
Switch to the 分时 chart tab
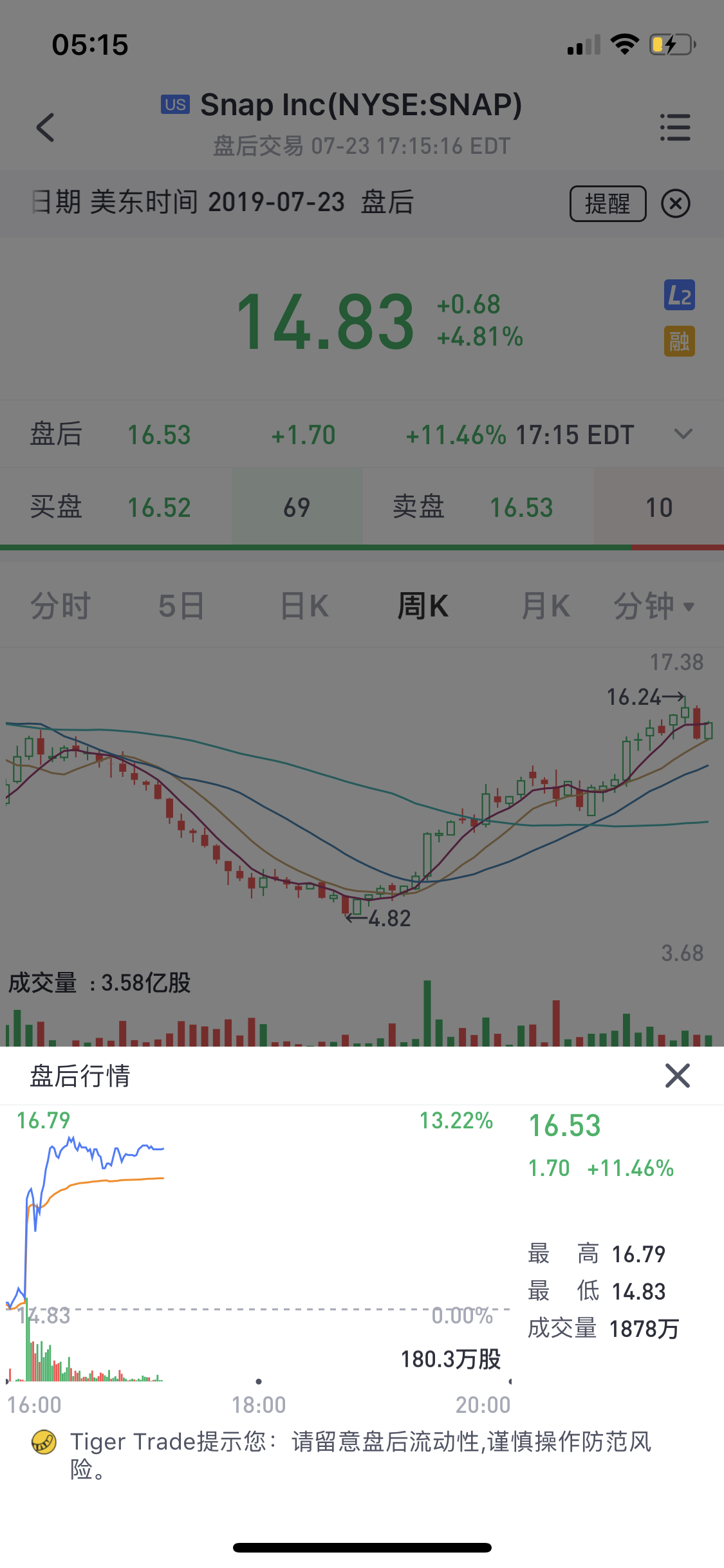pyautogui.click(x=60, y=606)
